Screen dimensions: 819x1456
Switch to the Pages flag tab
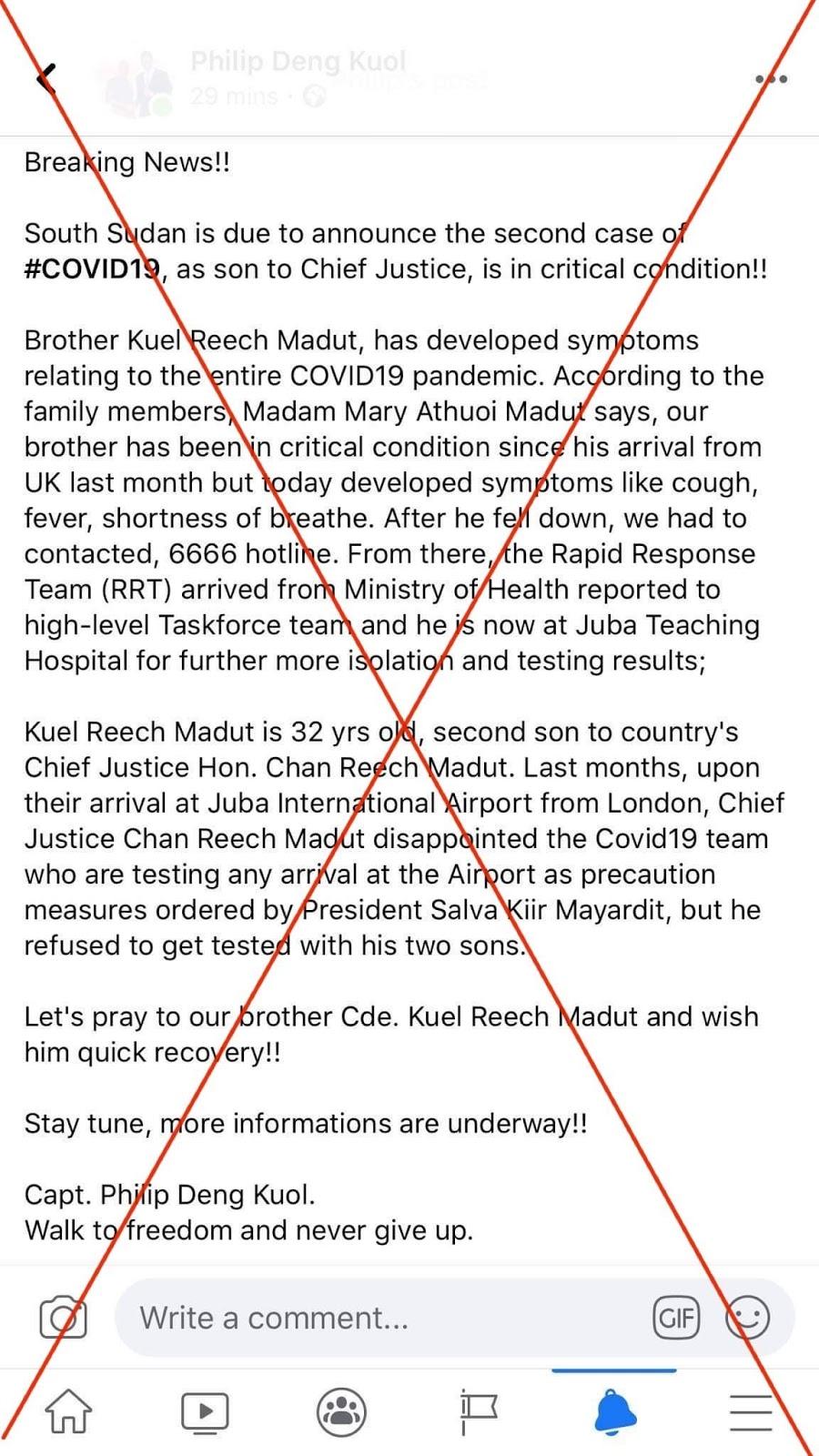(x=478, y=1411)
